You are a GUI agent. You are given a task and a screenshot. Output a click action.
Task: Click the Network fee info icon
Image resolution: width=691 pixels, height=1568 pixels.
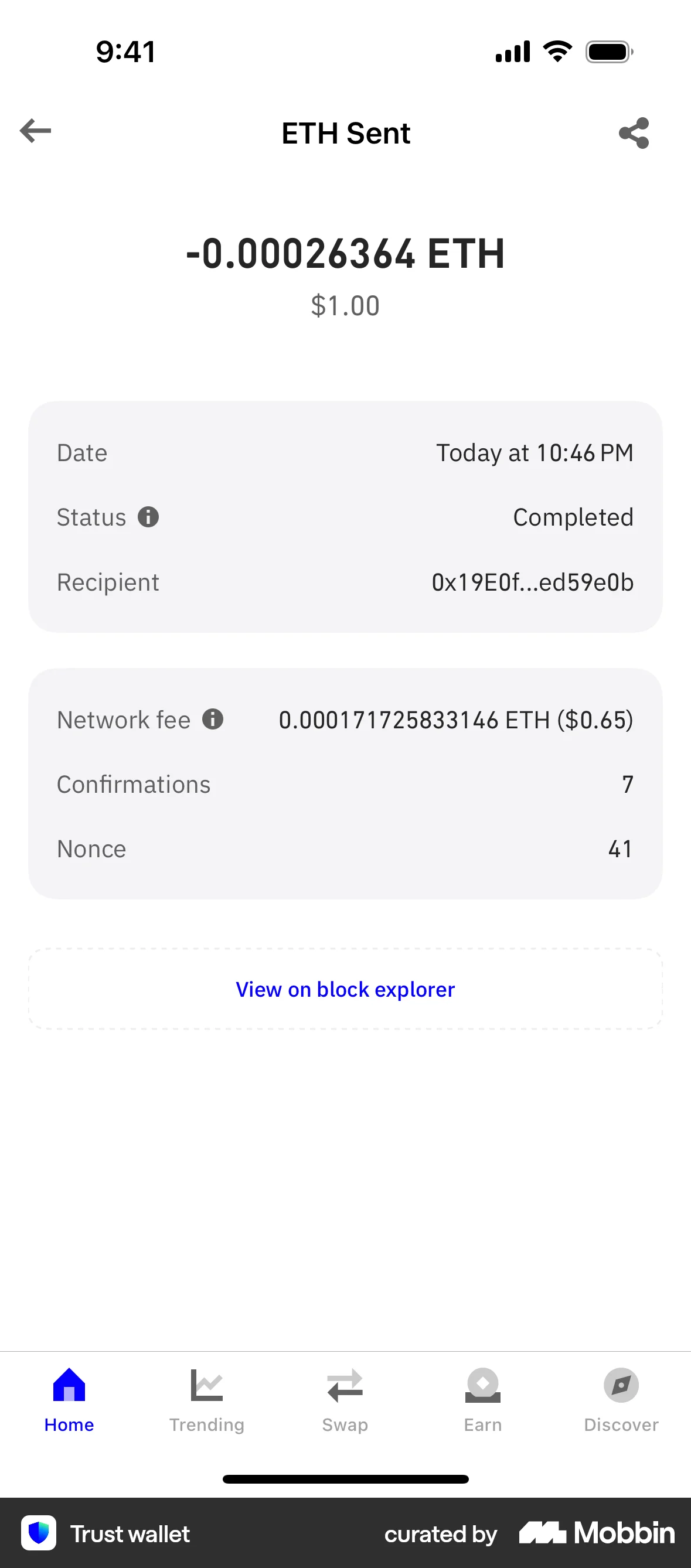click(x=213, y=720)
